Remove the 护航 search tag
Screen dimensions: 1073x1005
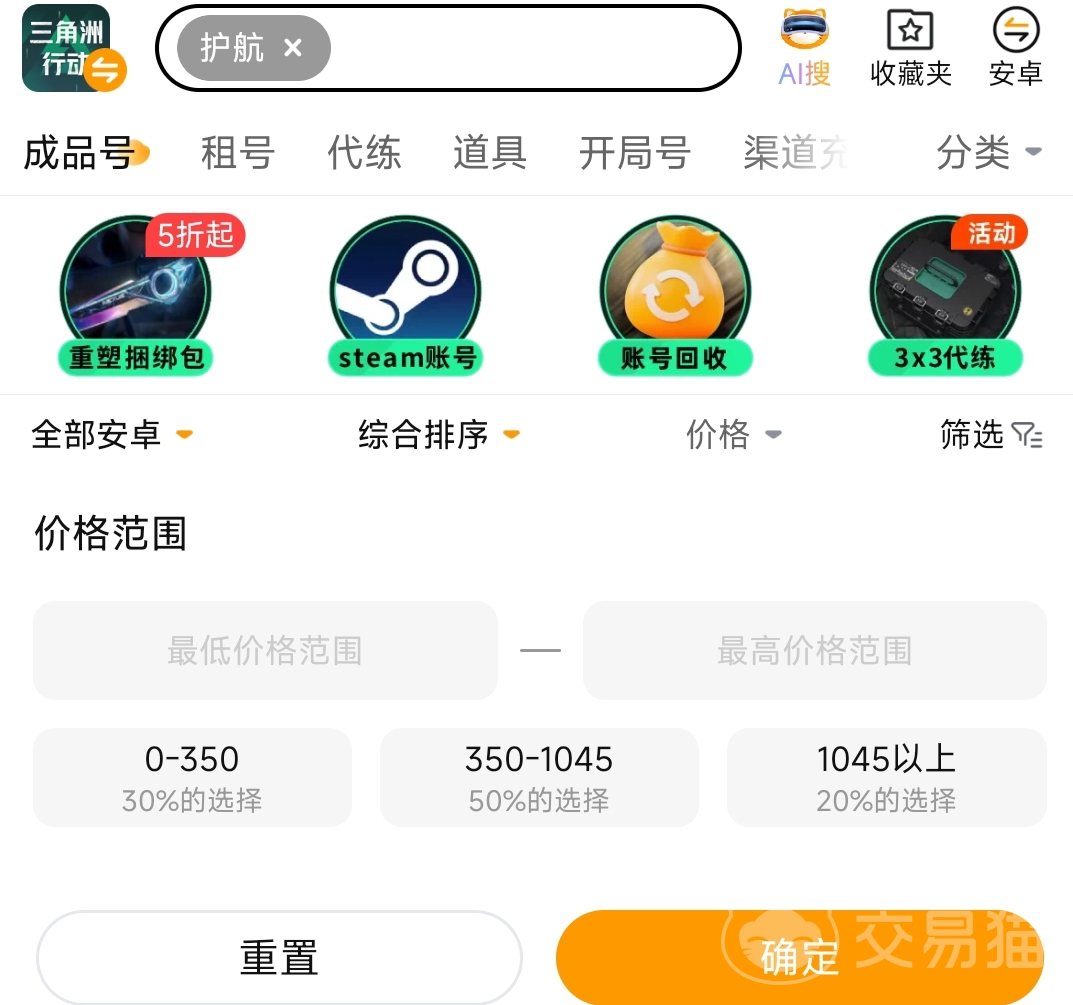[293, 48]
